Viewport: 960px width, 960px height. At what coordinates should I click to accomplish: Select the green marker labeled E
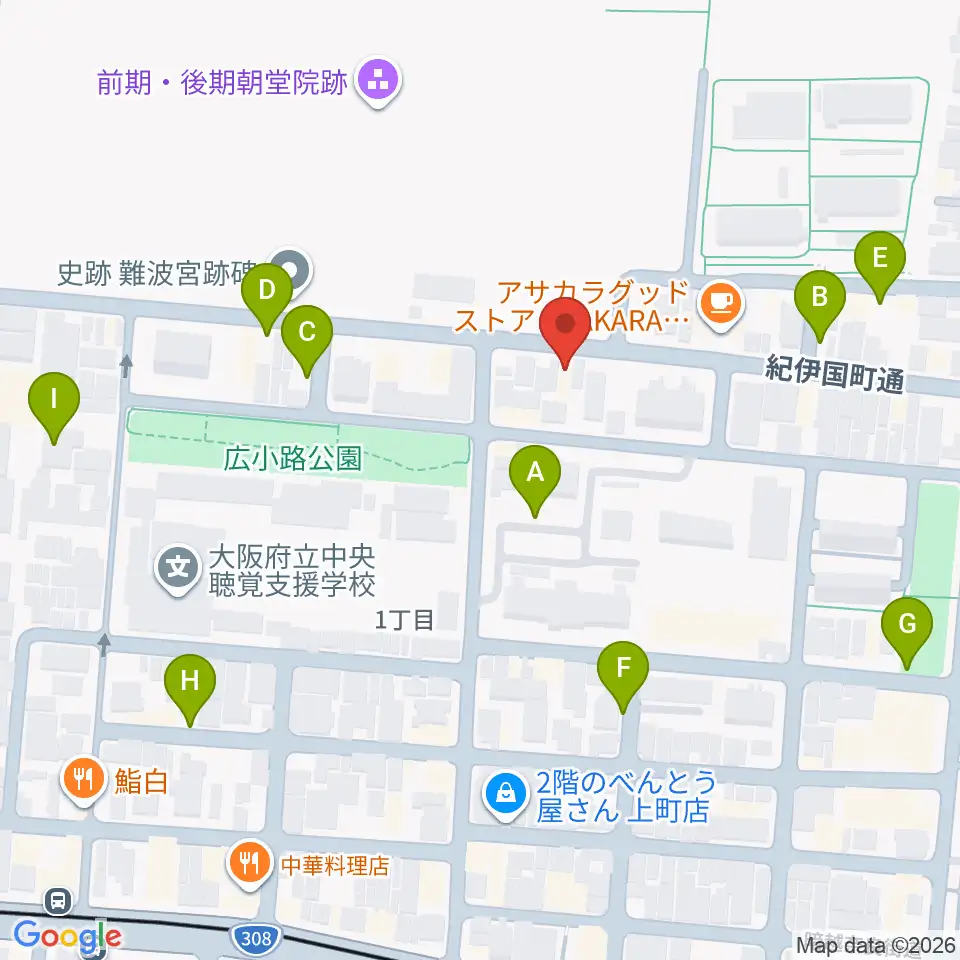(880, 267)
